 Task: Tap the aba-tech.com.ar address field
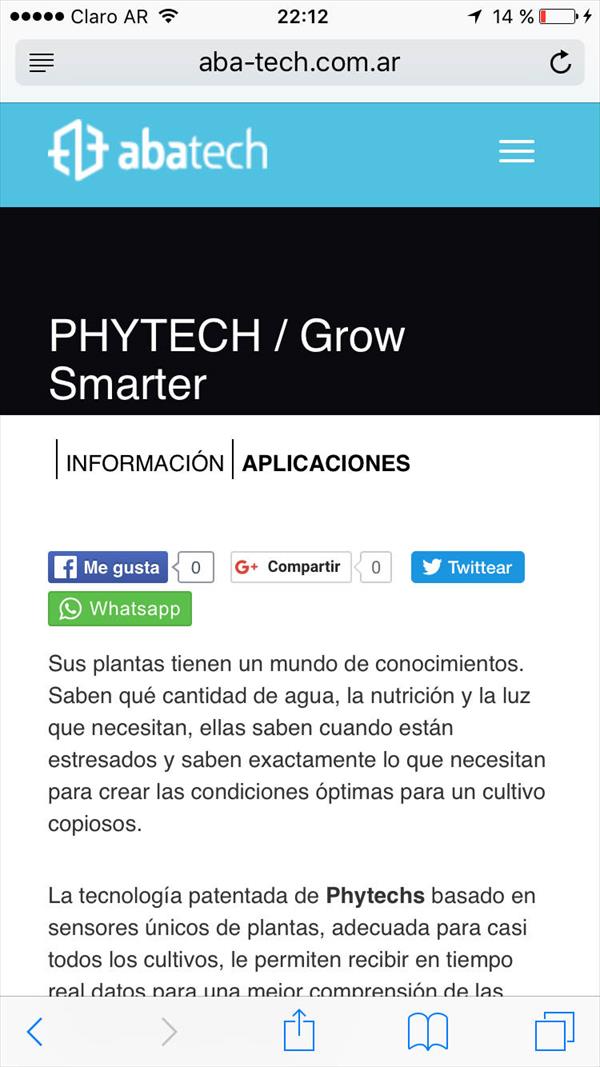299,63
